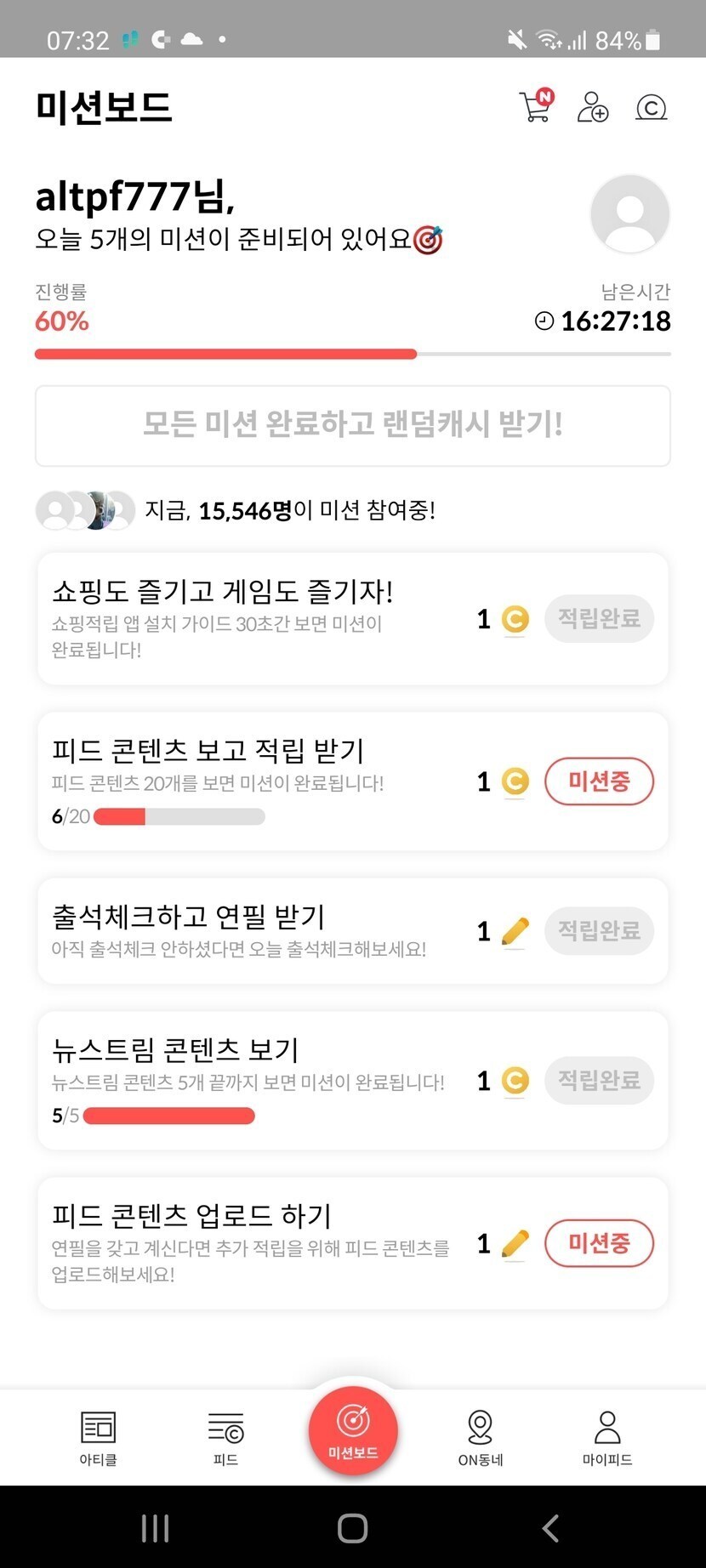
Task: Tap 미션중 for 피드 콘텐츠 업로드 하기
Action: pyautogui.click(x=599, y=1243)
